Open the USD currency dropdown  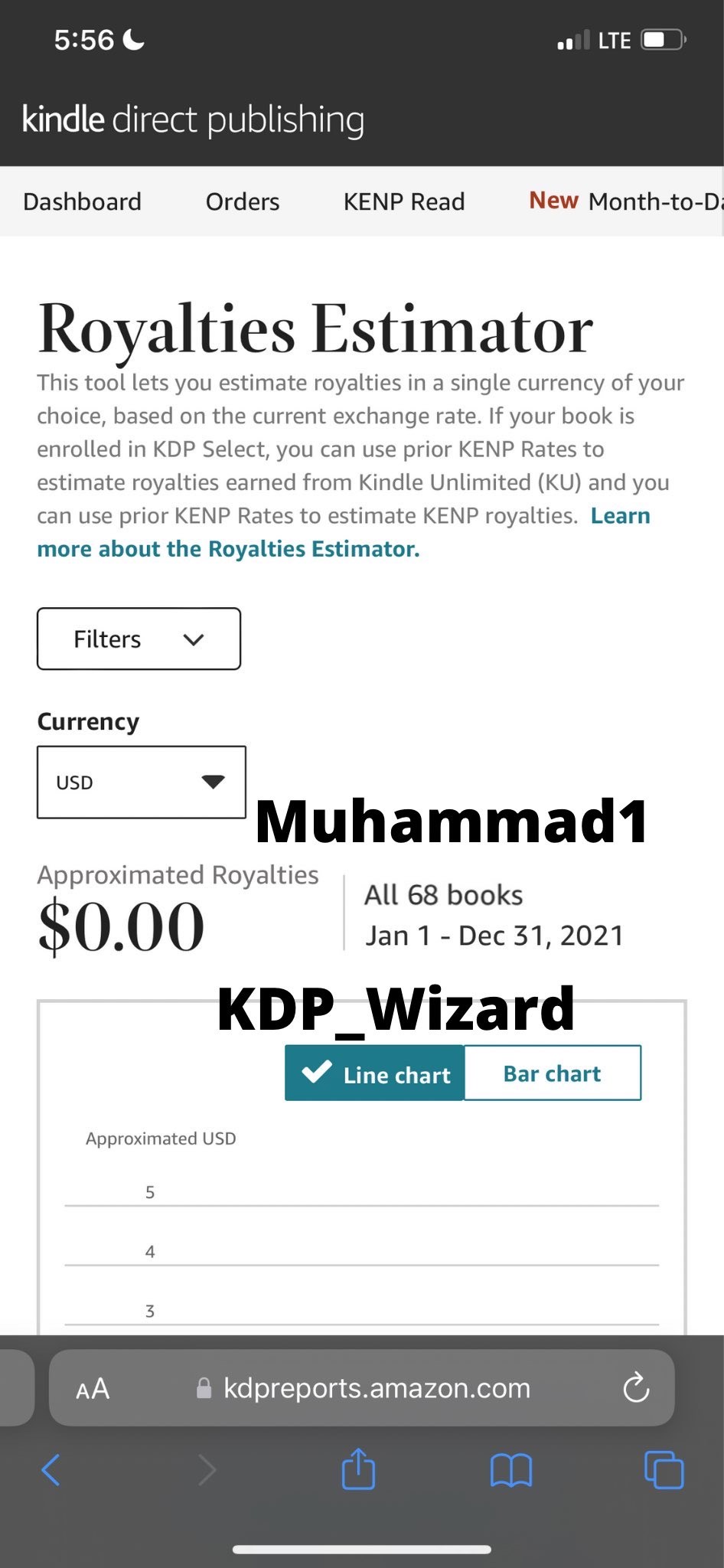click(x=141, y=782)
